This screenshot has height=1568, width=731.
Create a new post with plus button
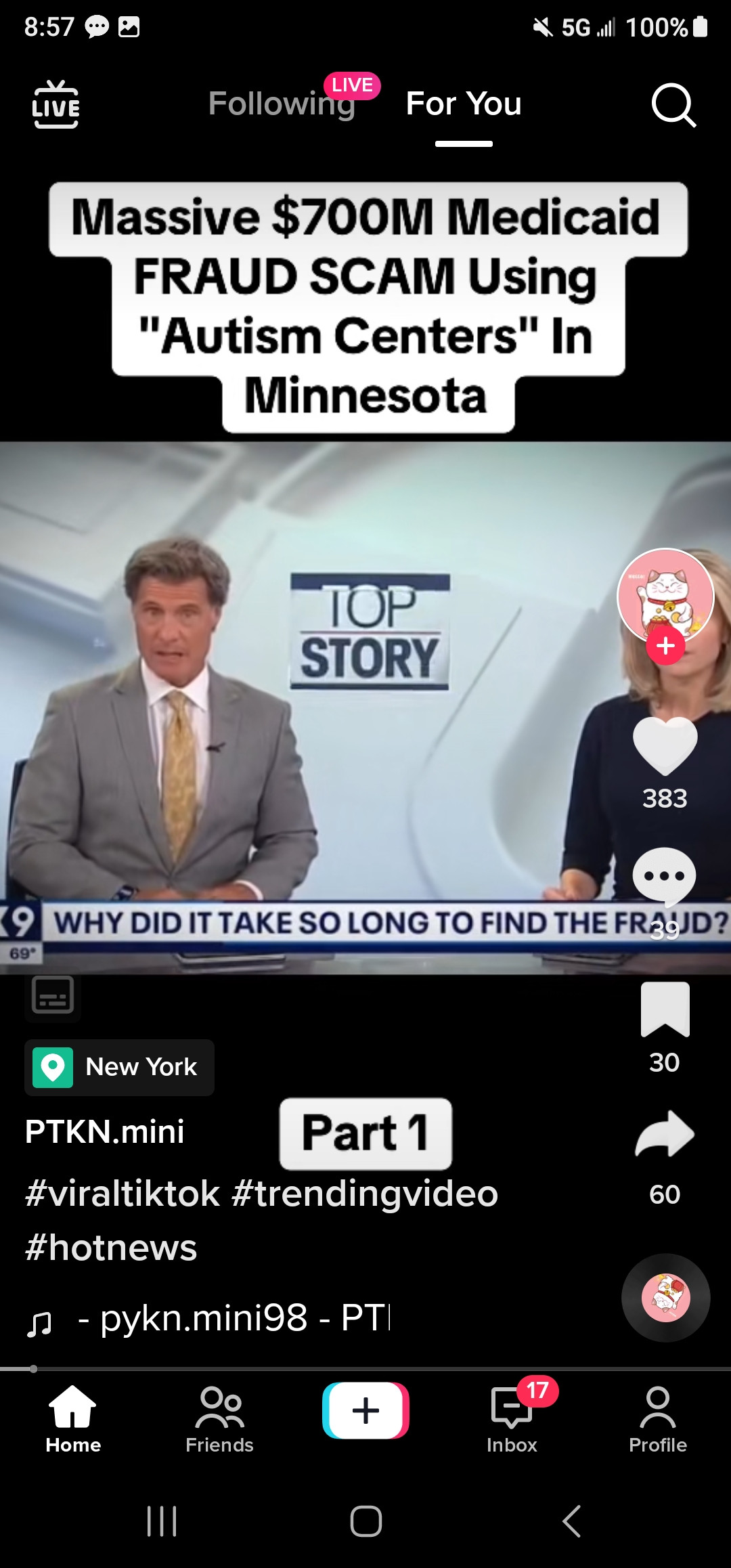[365, 1411]
